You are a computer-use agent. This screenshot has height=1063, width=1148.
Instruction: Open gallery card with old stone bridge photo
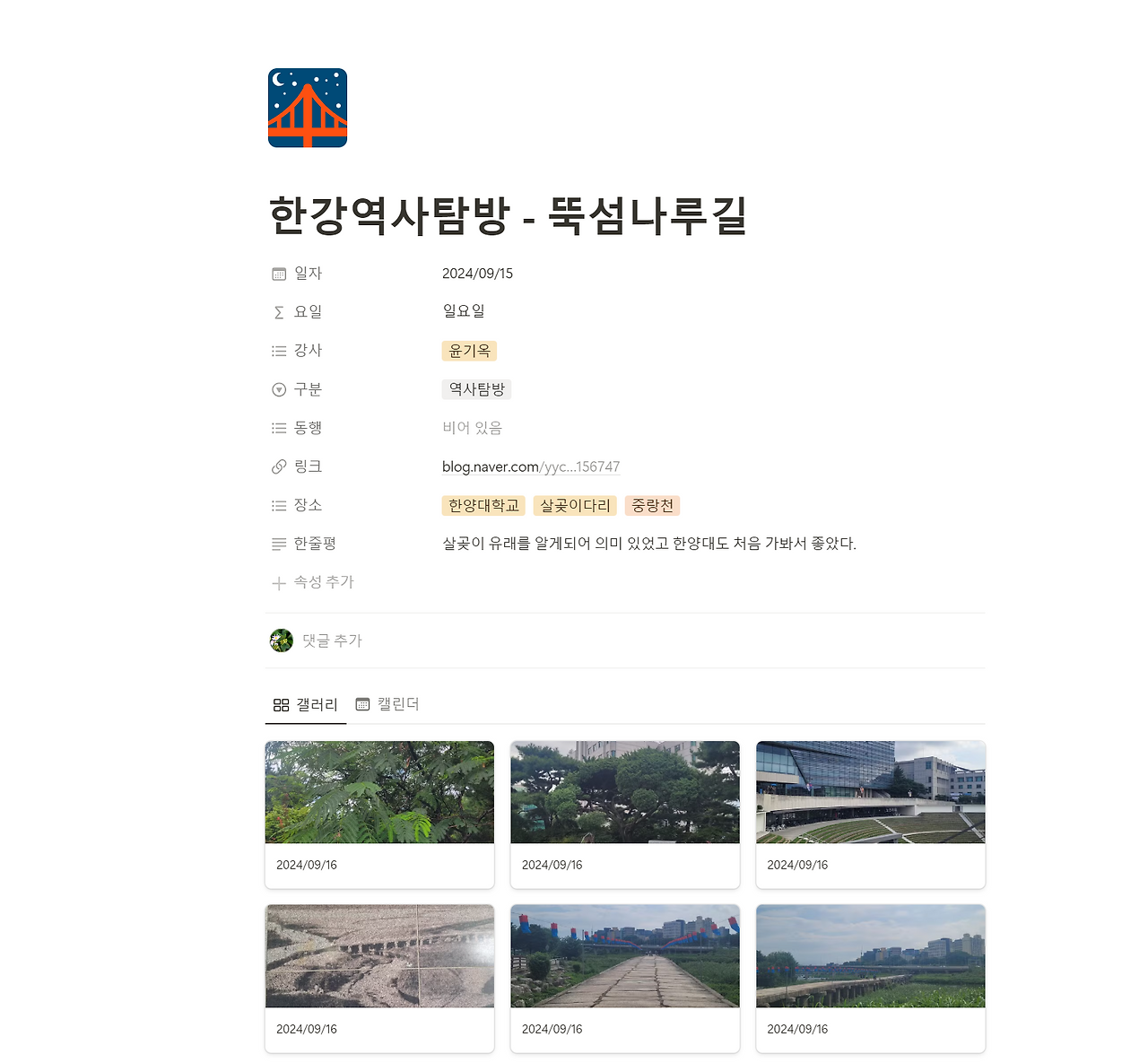pyautogui.click(x=379, y=979)
